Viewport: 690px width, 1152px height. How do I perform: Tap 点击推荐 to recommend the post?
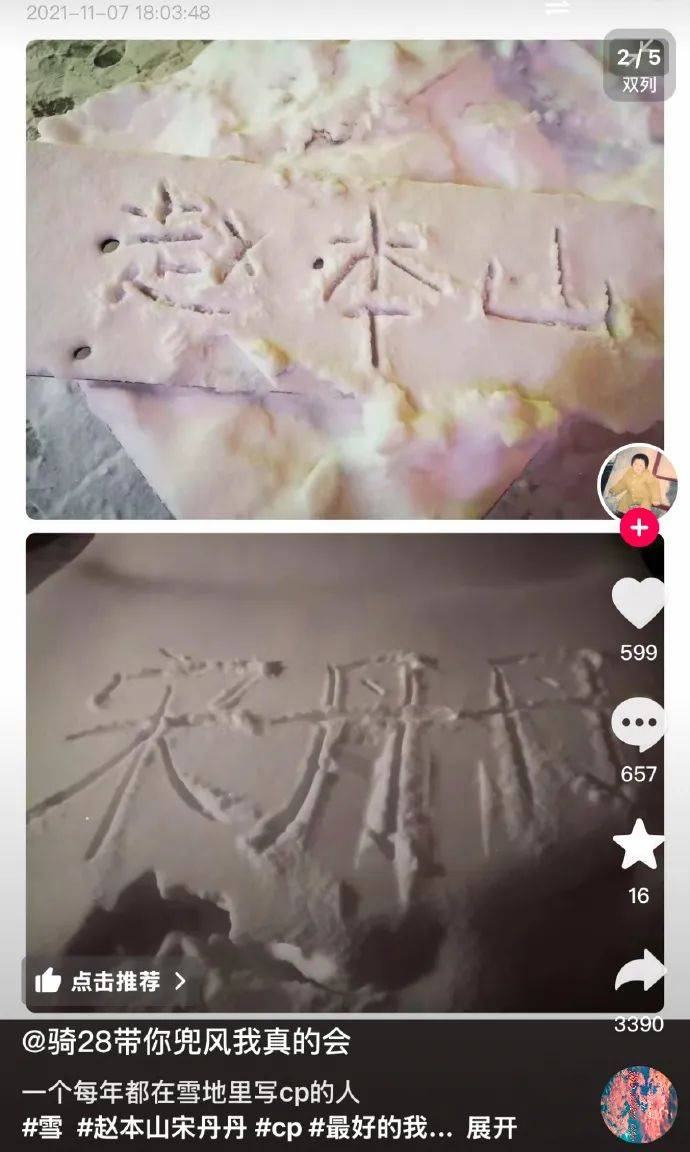[111, 981]
